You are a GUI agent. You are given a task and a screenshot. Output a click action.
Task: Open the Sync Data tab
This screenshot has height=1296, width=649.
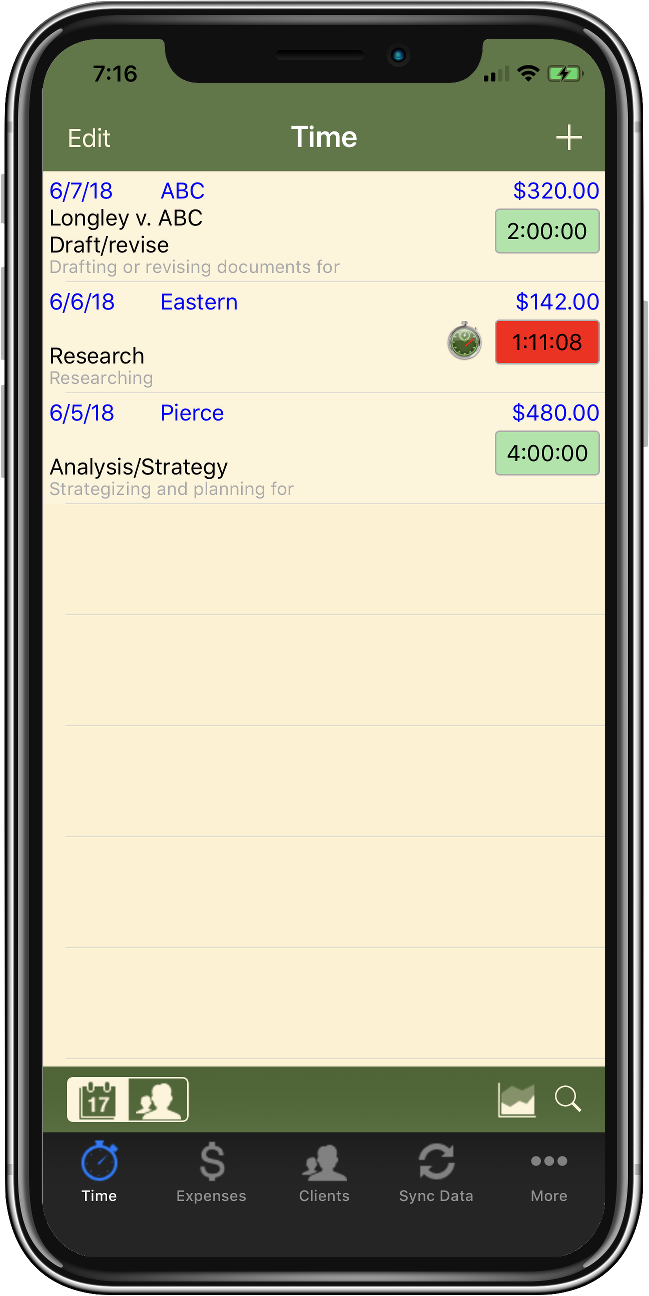coord(436,1174)
